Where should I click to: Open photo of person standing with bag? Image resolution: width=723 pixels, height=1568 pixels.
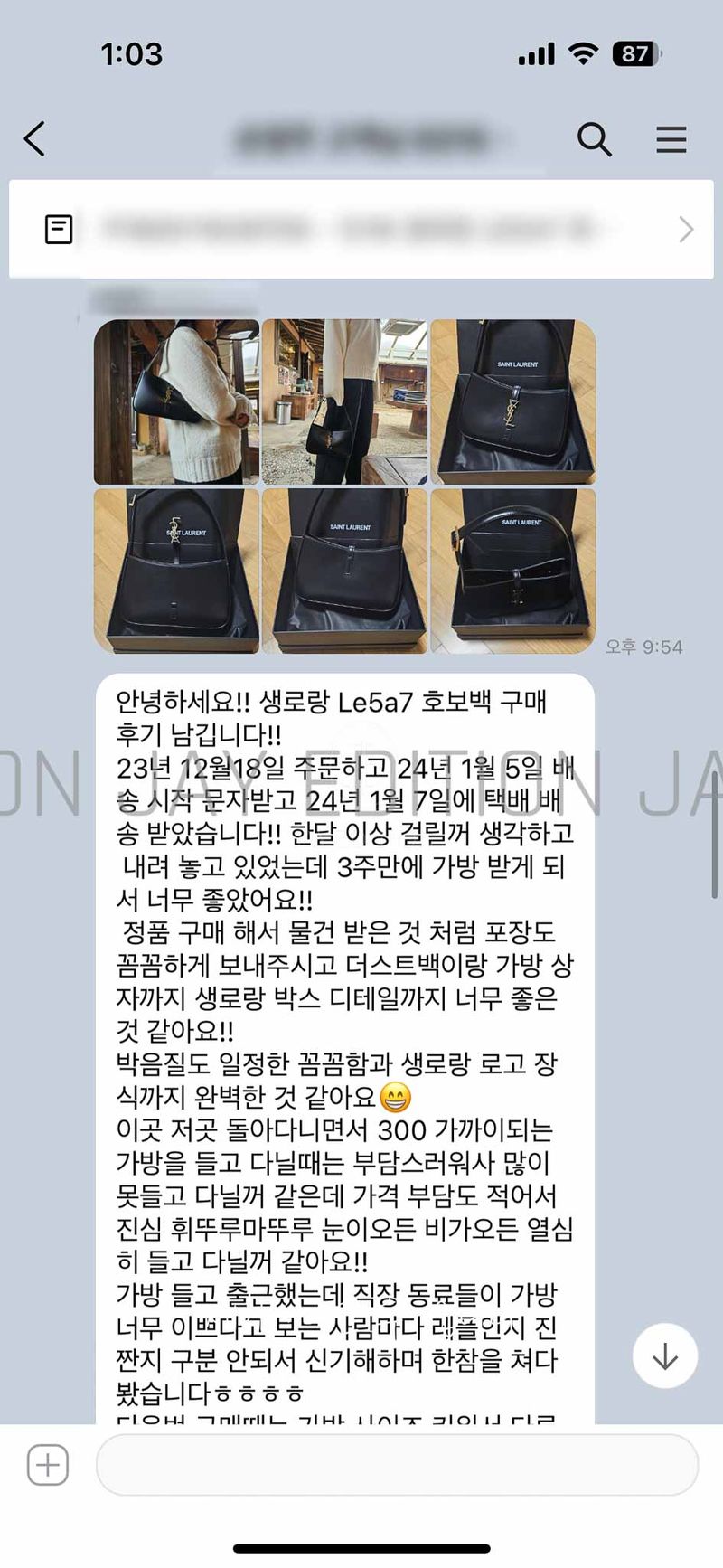point(344,401)
